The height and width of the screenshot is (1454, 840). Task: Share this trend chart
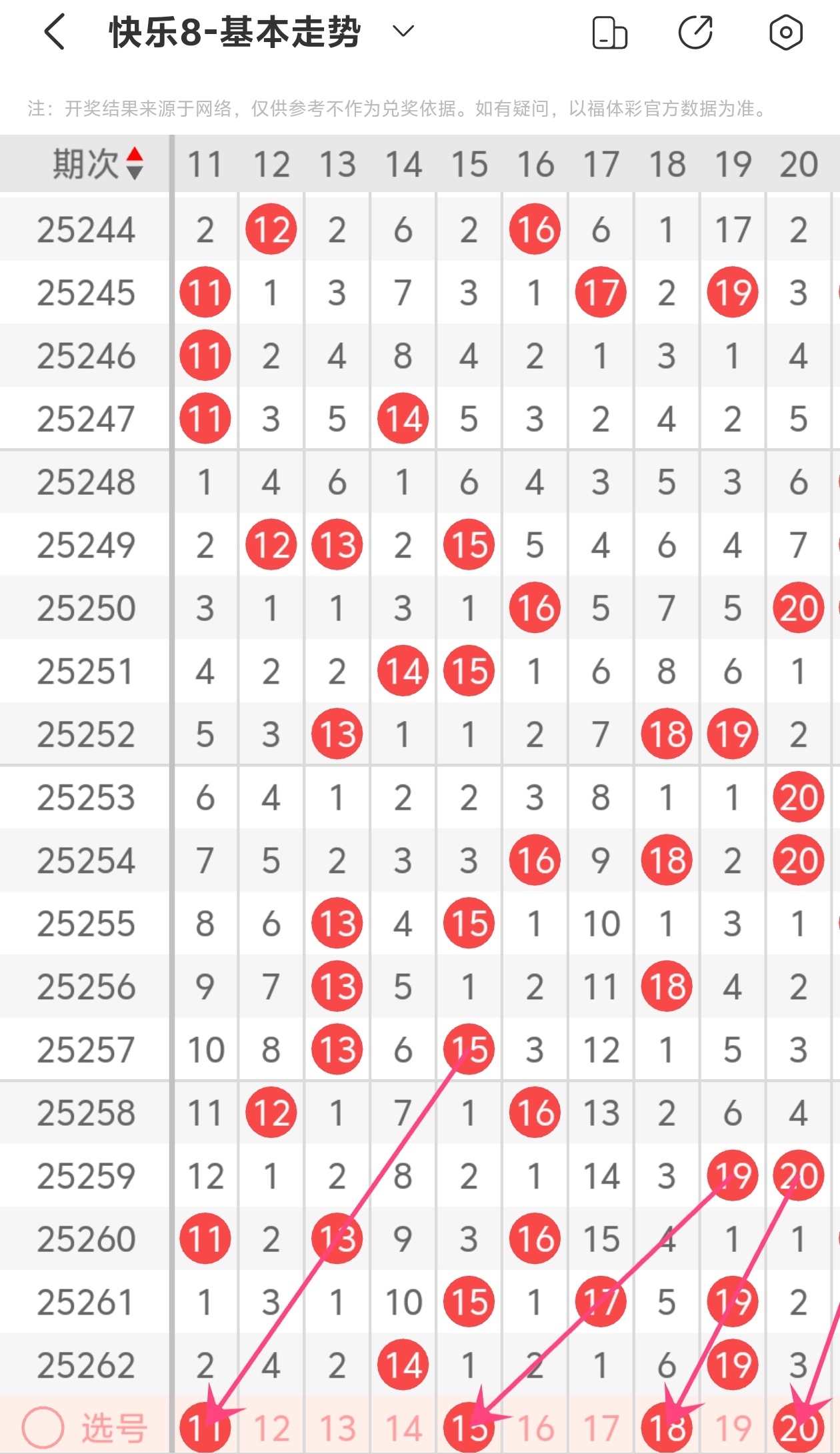coord(696,33)
